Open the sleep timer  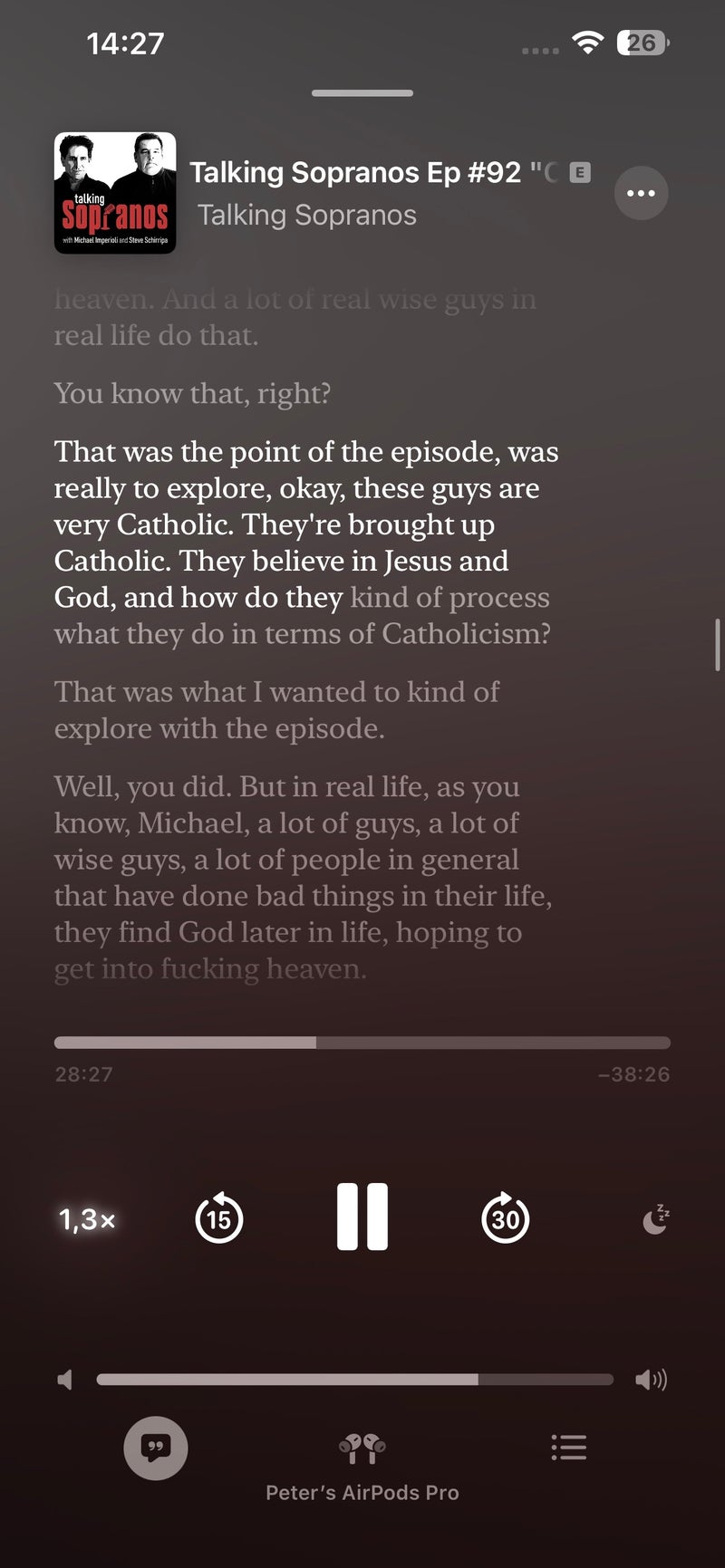(x=655, y=1219)
